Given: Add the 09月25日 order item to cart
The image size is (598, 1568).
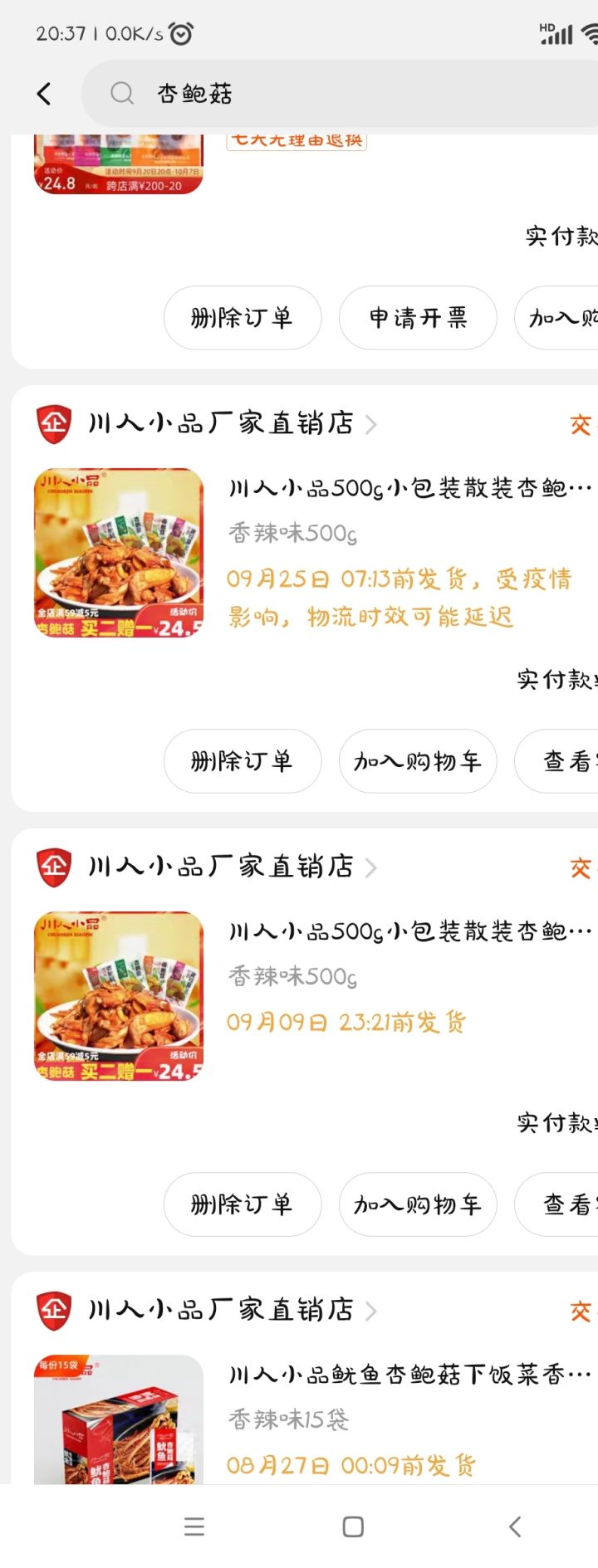Looking at the screenshot, I should (418, 761).
